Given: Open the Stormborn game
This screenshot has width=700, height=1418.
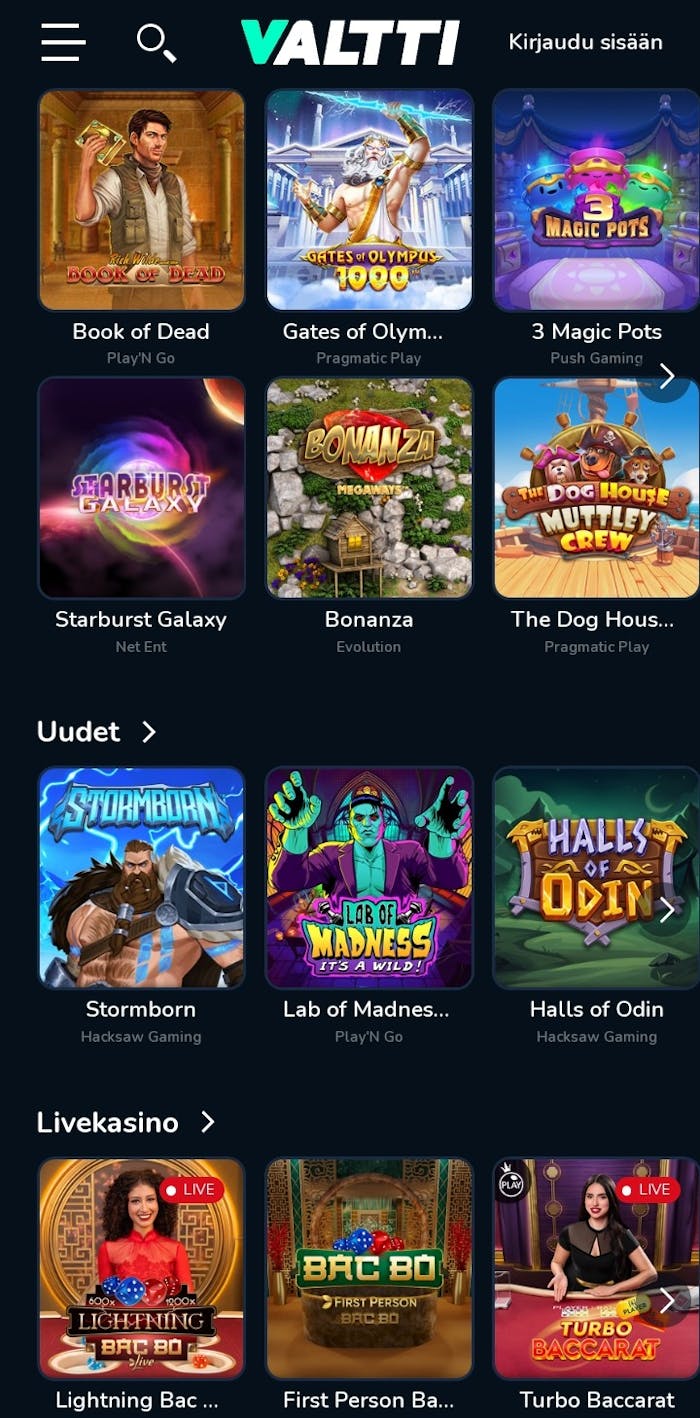Looking at the screenshot, I should (141, 878).
